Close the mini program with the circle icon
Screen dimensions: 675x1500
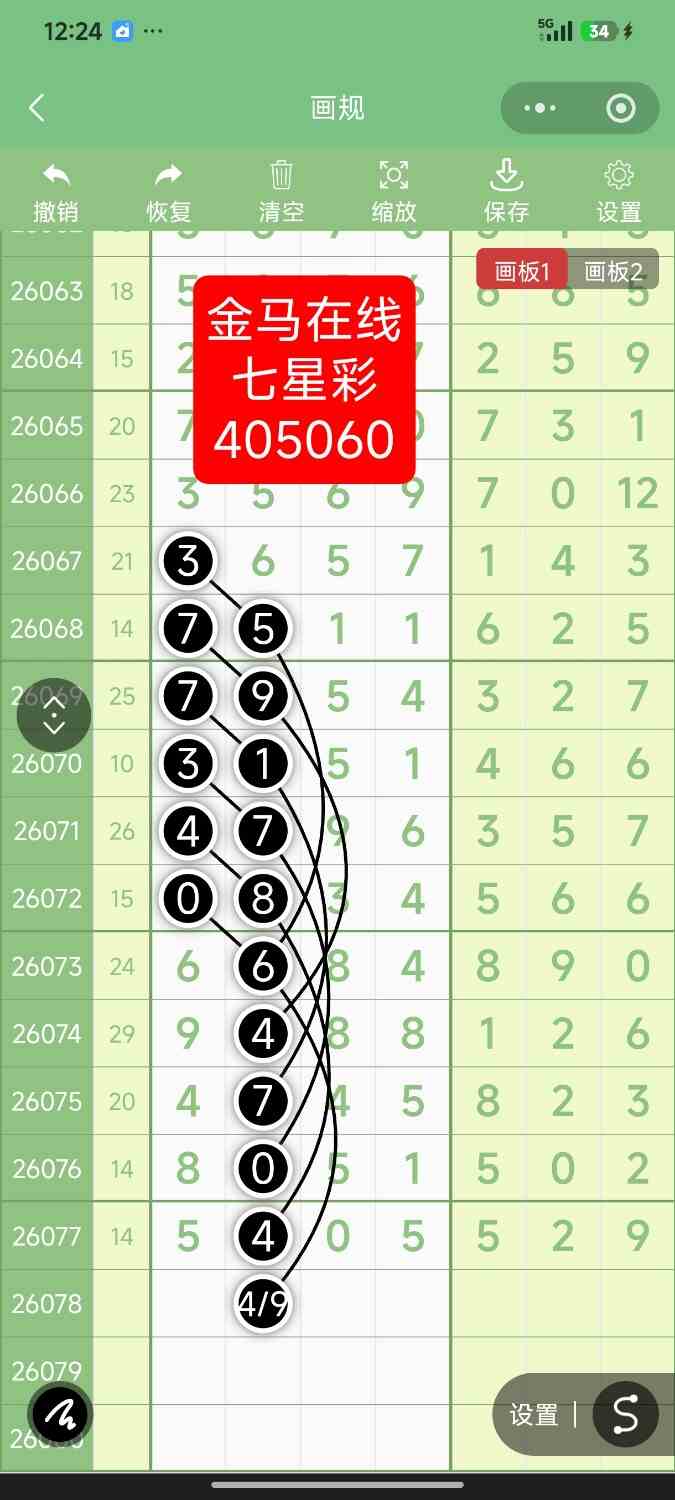pyautogui.click(x=621, y=108)
